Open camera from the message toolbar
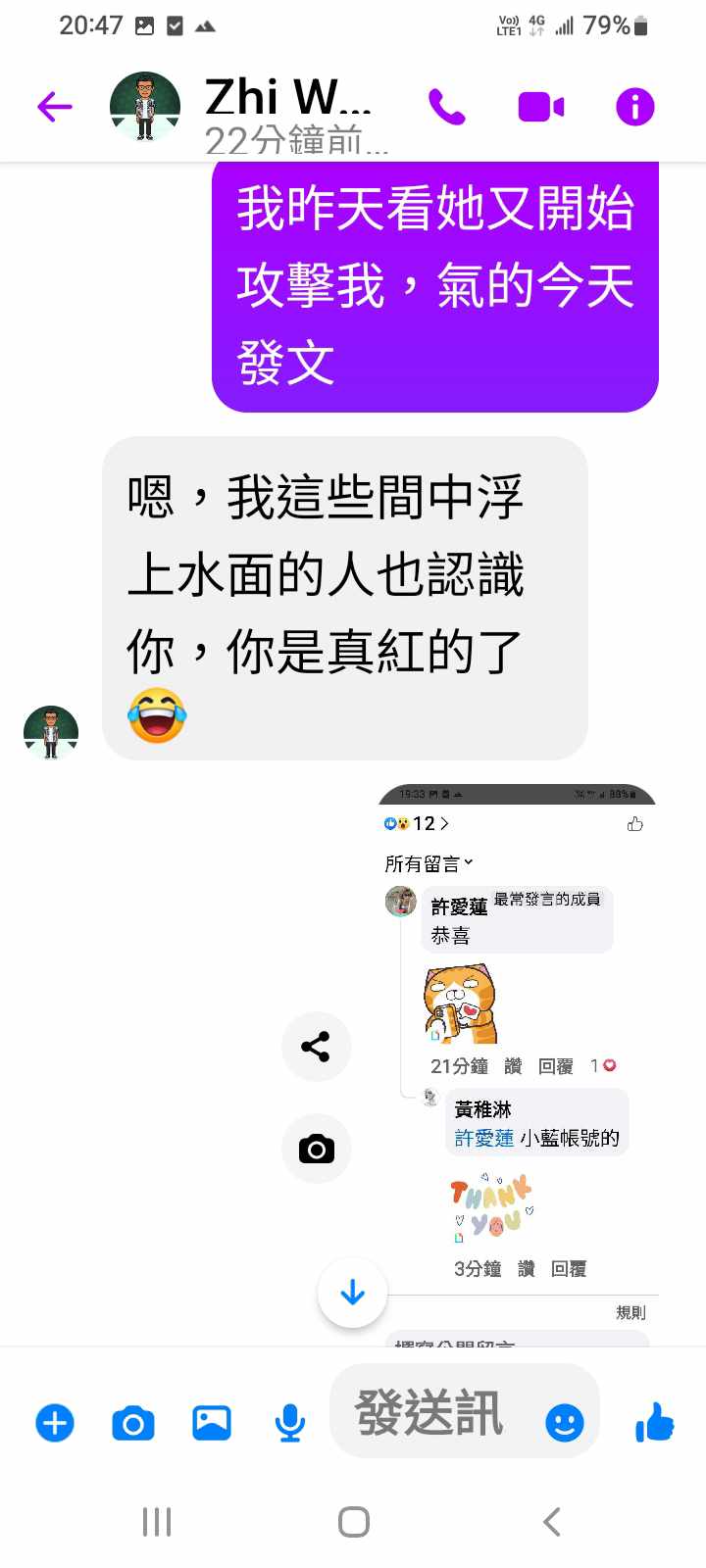This screenshot has width=706, height=1568. [x=133, y=1423]
